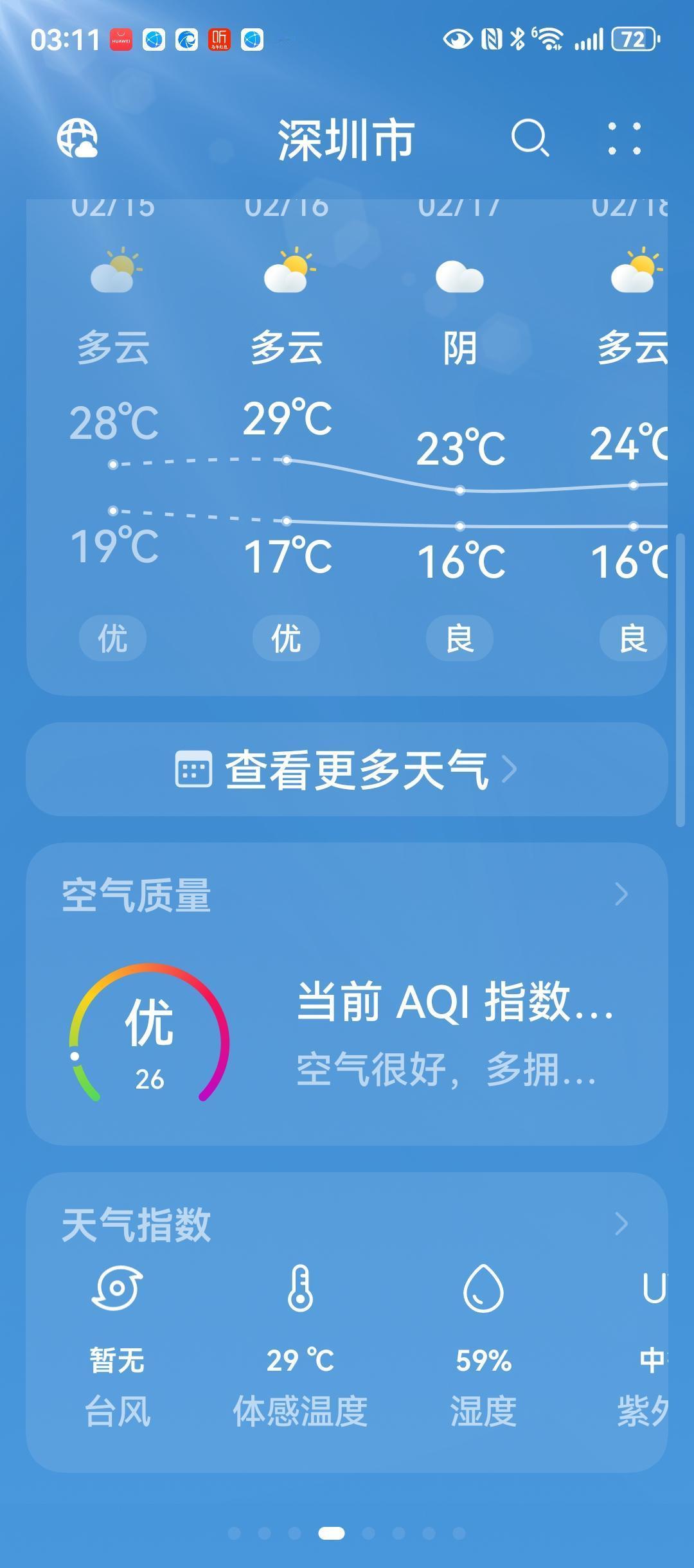Tap the Wi-Fi icon in the status bar
This screenshot has height=1568, width=694.
click(547, 40)
